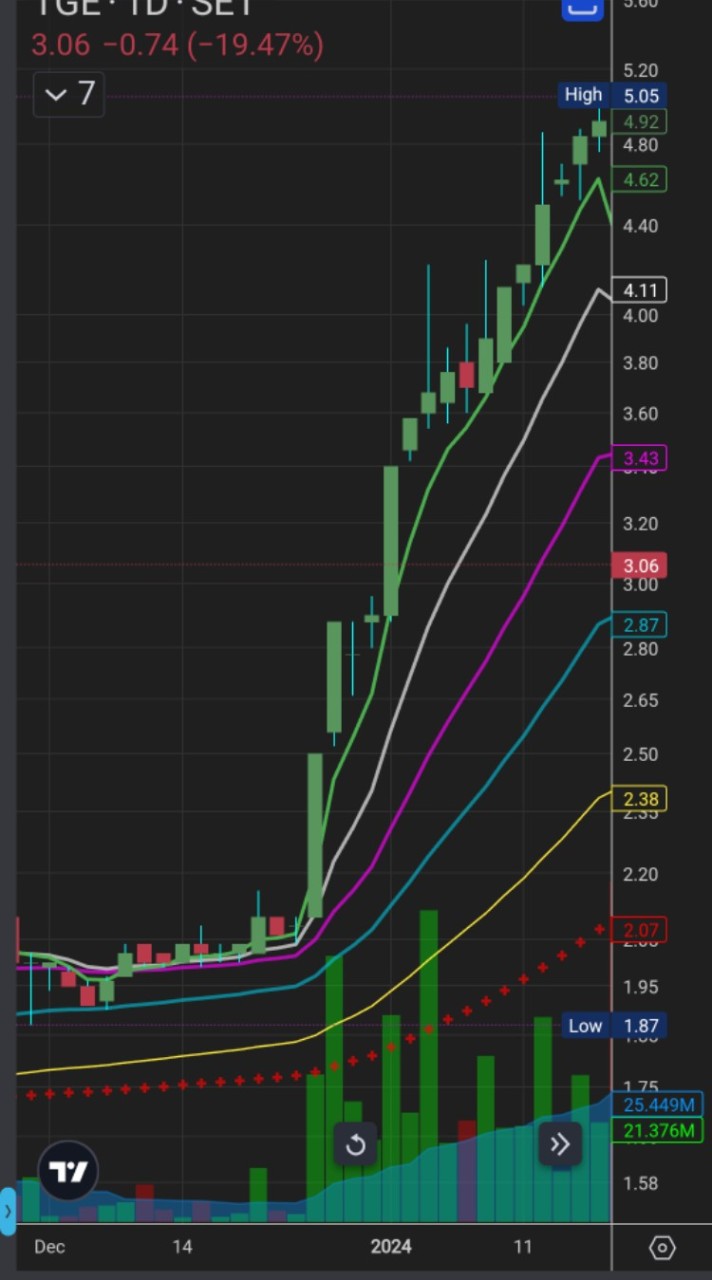Open the blue side panel handle

(8, 1211)
